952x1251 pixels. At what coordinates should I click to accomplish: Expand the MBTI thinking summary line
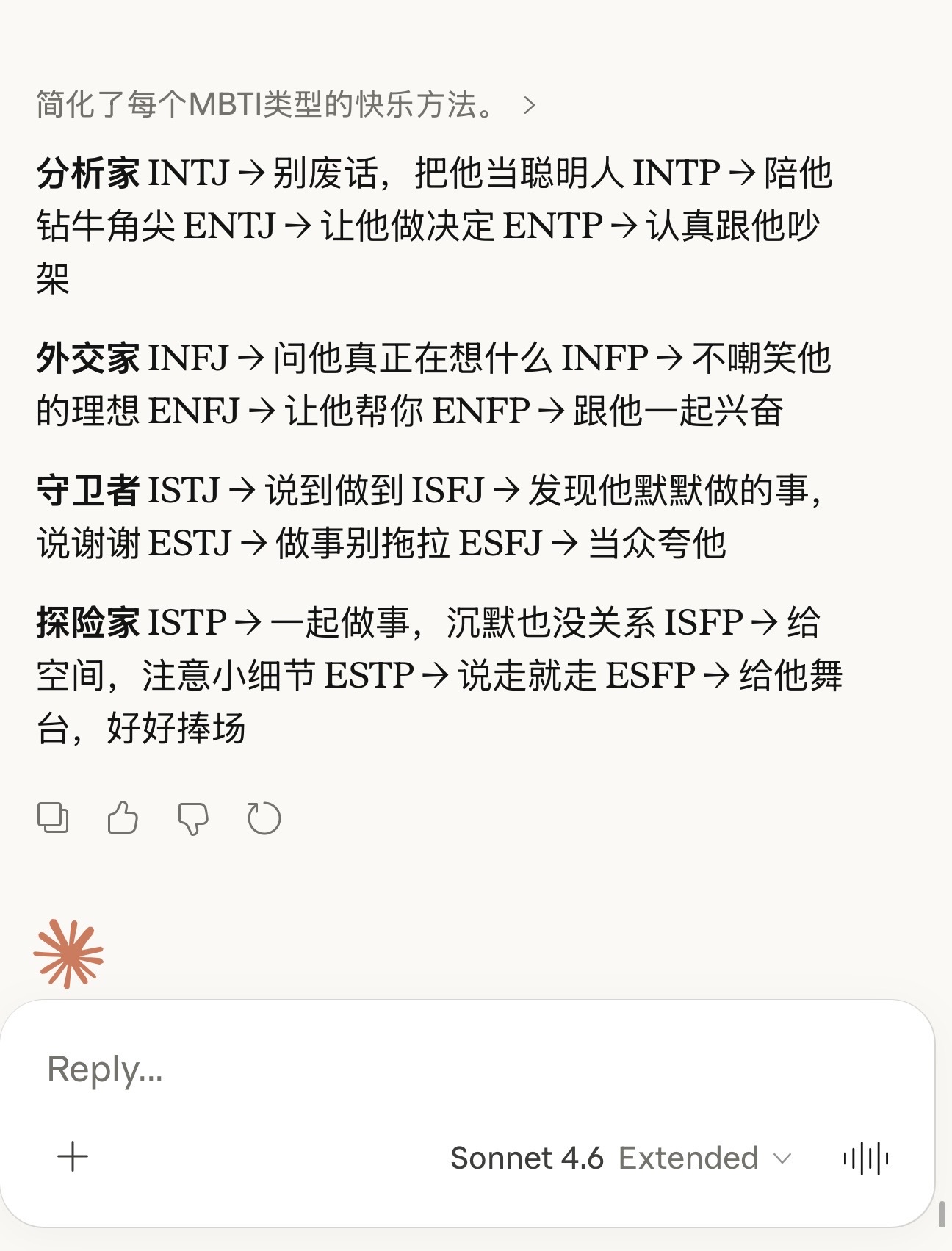coord(286,105)
